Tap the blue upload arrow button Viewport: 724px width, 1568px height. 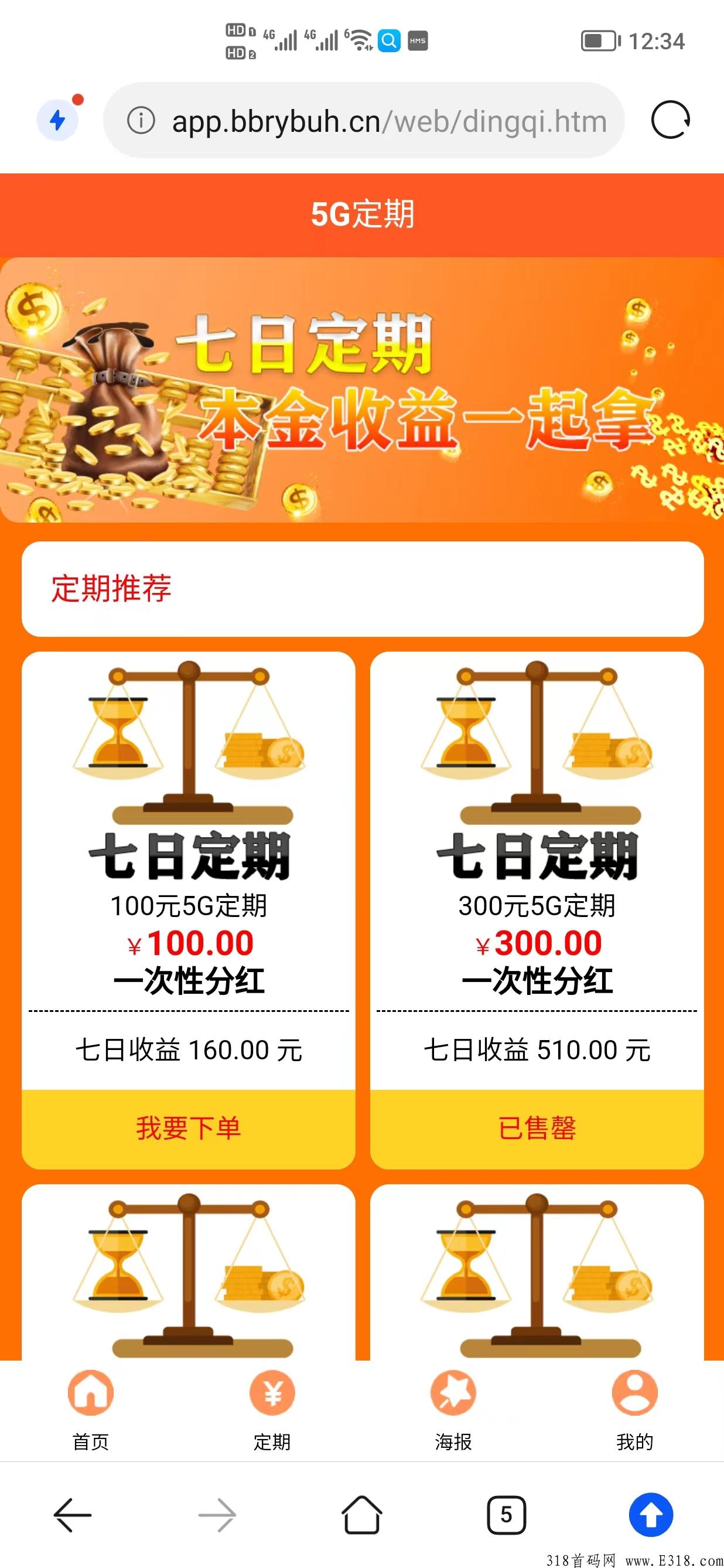(x=650, y=1516)
